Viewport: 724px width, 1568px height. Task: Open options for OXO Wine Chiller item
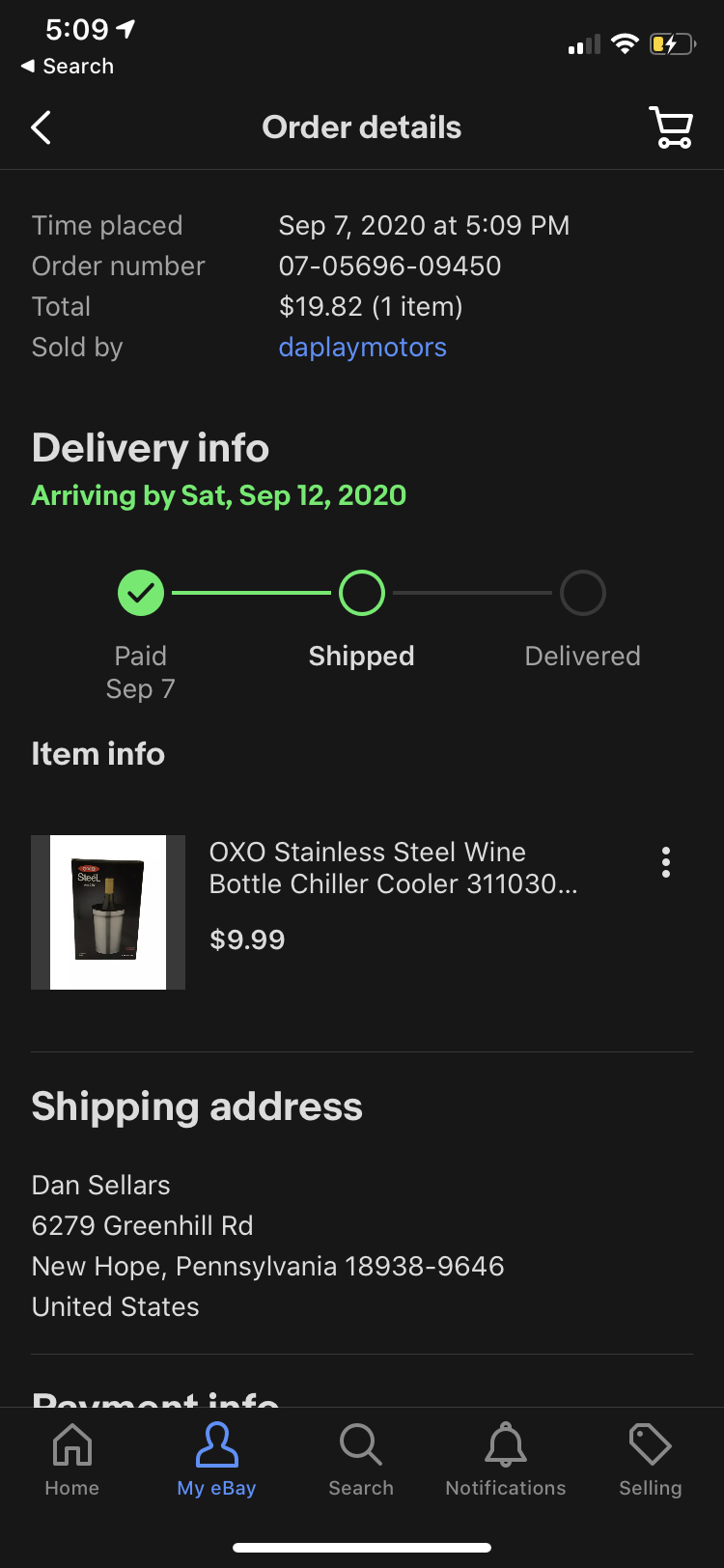pyautogui.click(x=666, y=862)
